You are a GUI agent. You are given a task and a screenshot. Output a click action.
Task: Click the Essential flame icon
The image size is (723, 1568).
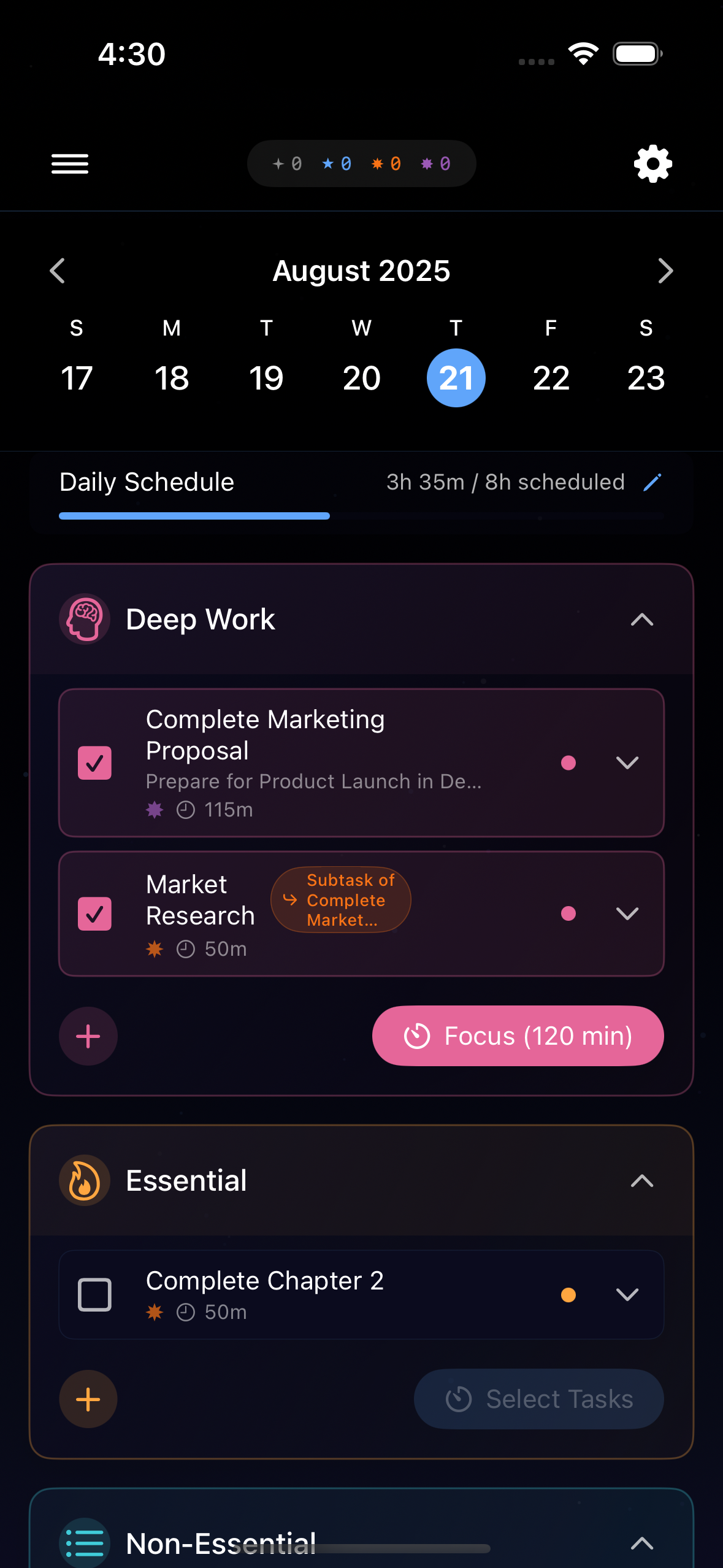(x=84, y=1180)
